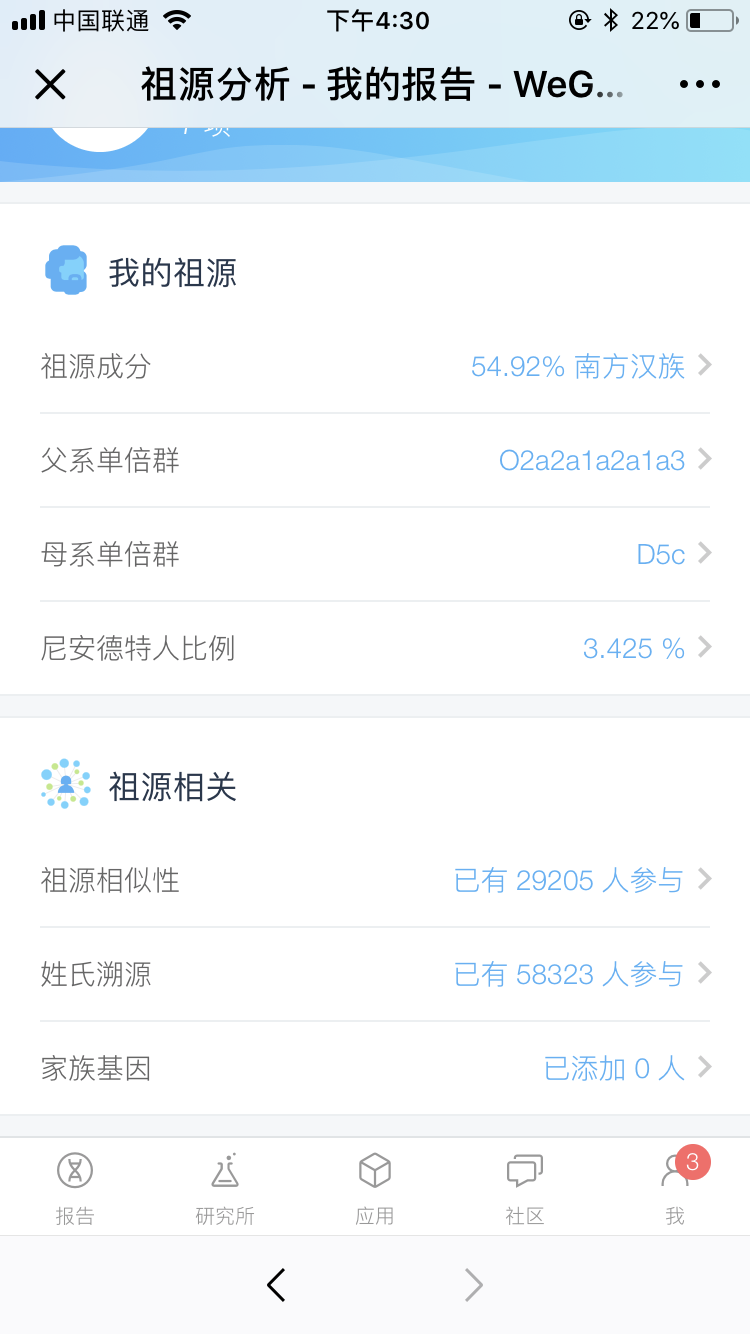Open the 母系单倍群 D5c row
Screen dimensions: 750x1334
[375, 554]
